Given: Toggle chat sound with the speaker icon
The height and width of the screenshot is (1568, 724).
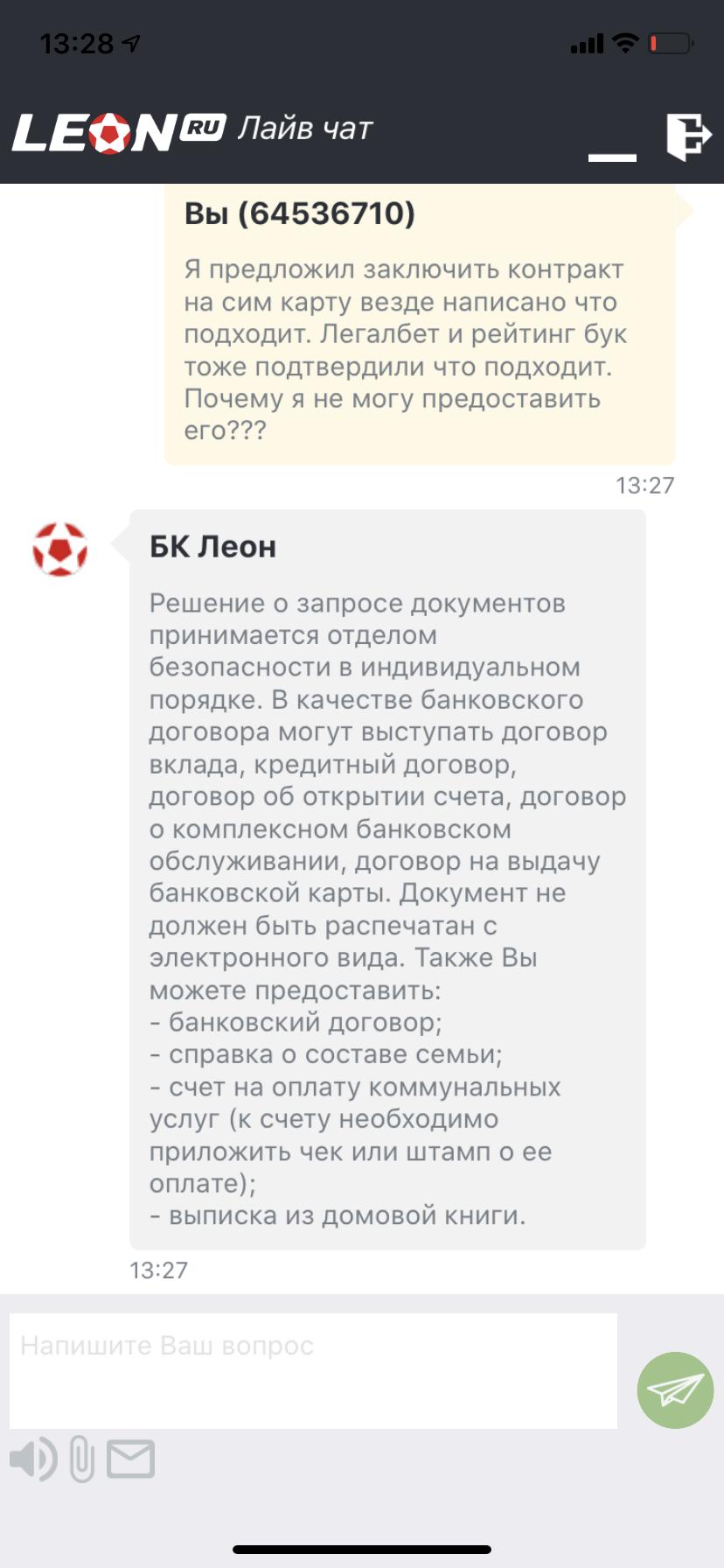Looking at the screenshot, I should pos(33,1459).
